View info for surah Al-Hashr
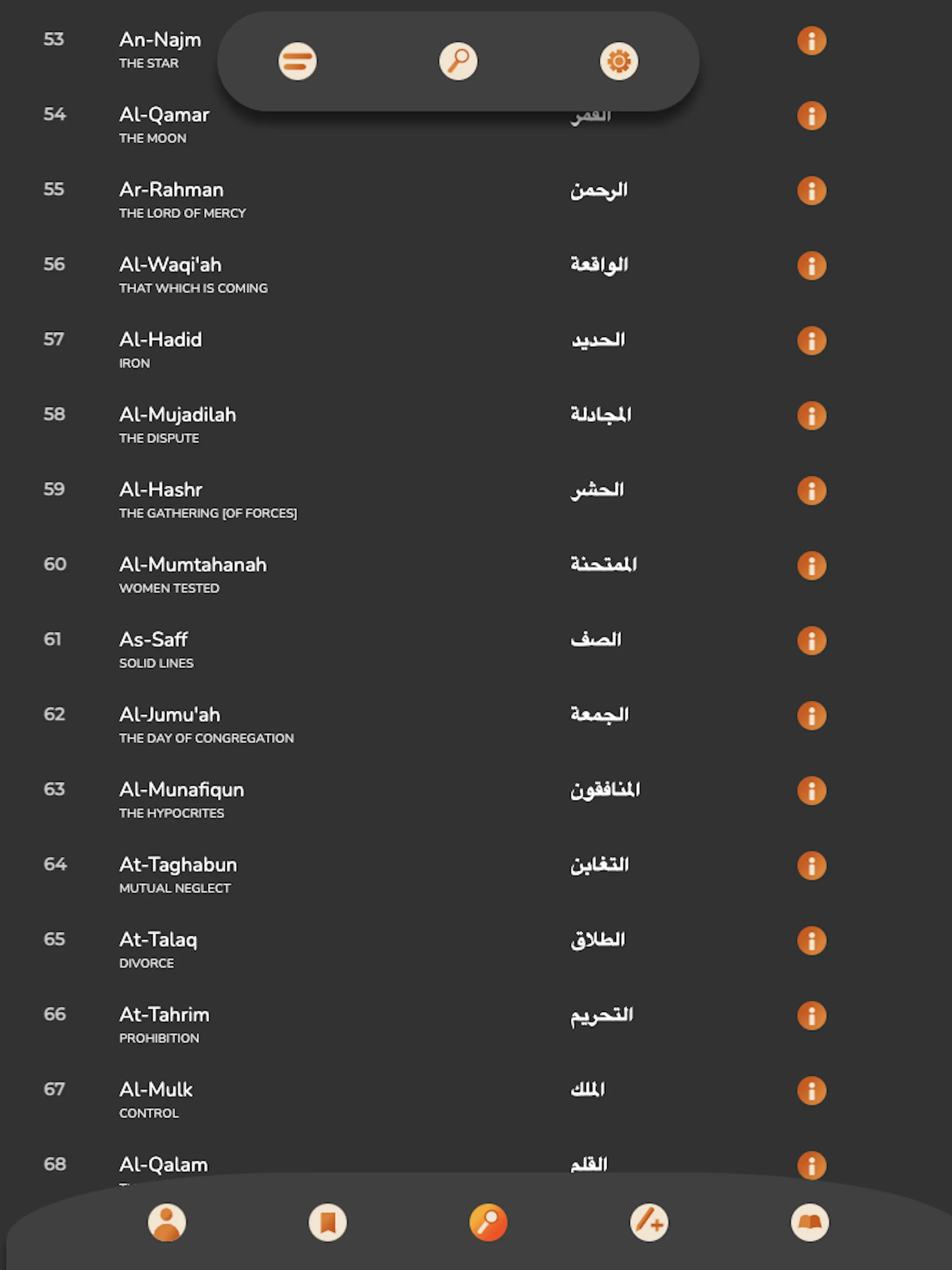 (811, 491)
